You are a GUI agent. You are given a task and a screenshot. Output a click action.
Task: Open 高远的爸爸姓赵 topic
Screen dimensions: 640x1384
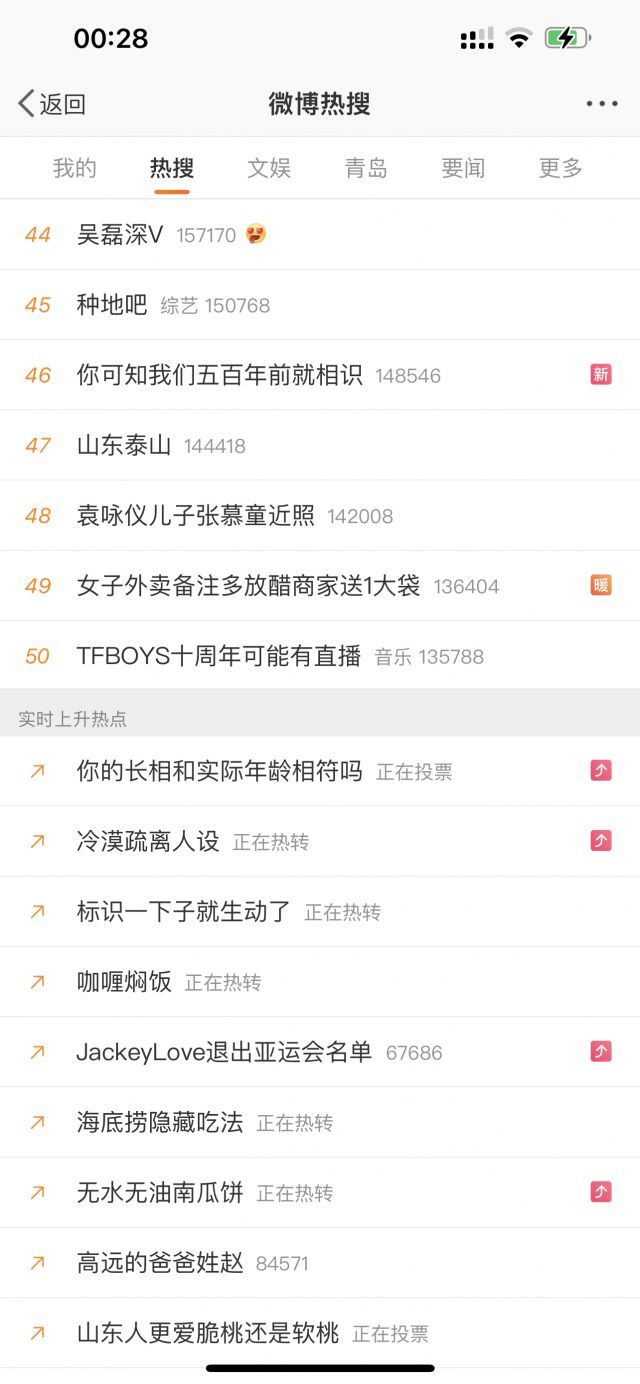point(160,1263)
